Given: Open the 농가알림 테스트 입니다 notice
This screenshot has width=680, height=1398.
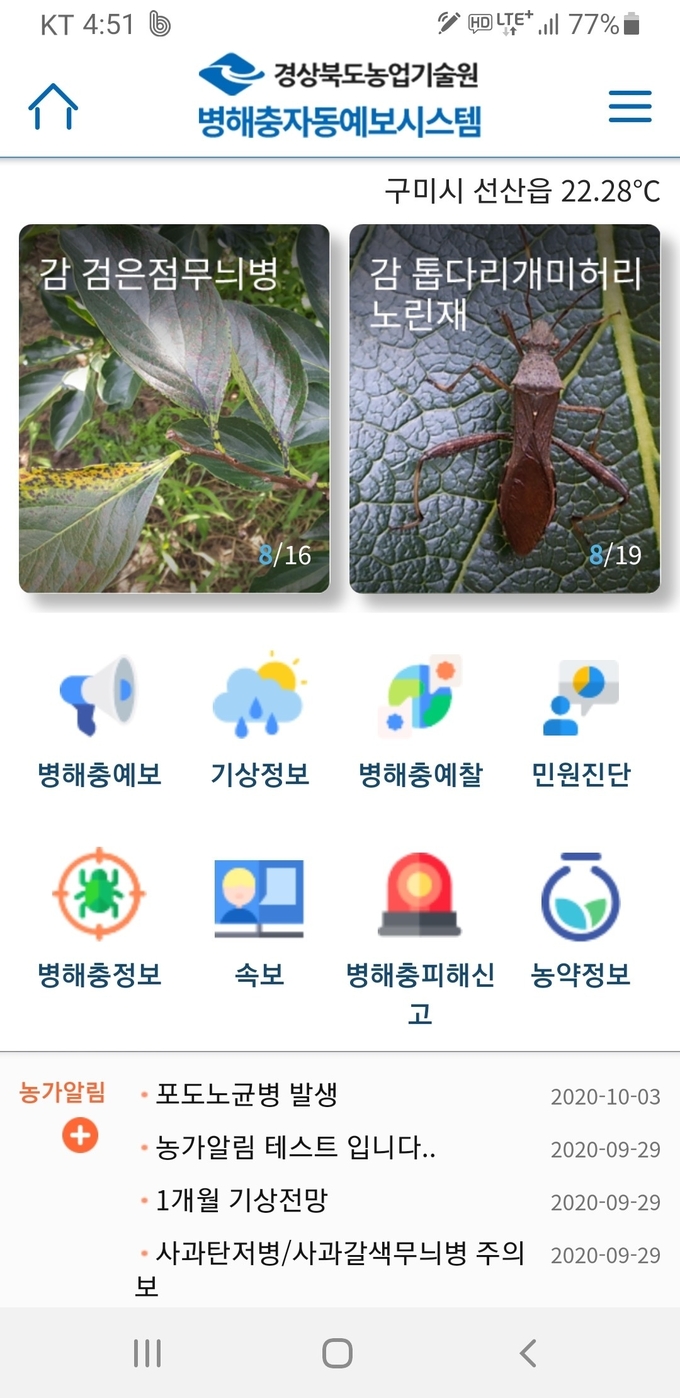Looking at the screenshot, I should tap(295, 1148).
